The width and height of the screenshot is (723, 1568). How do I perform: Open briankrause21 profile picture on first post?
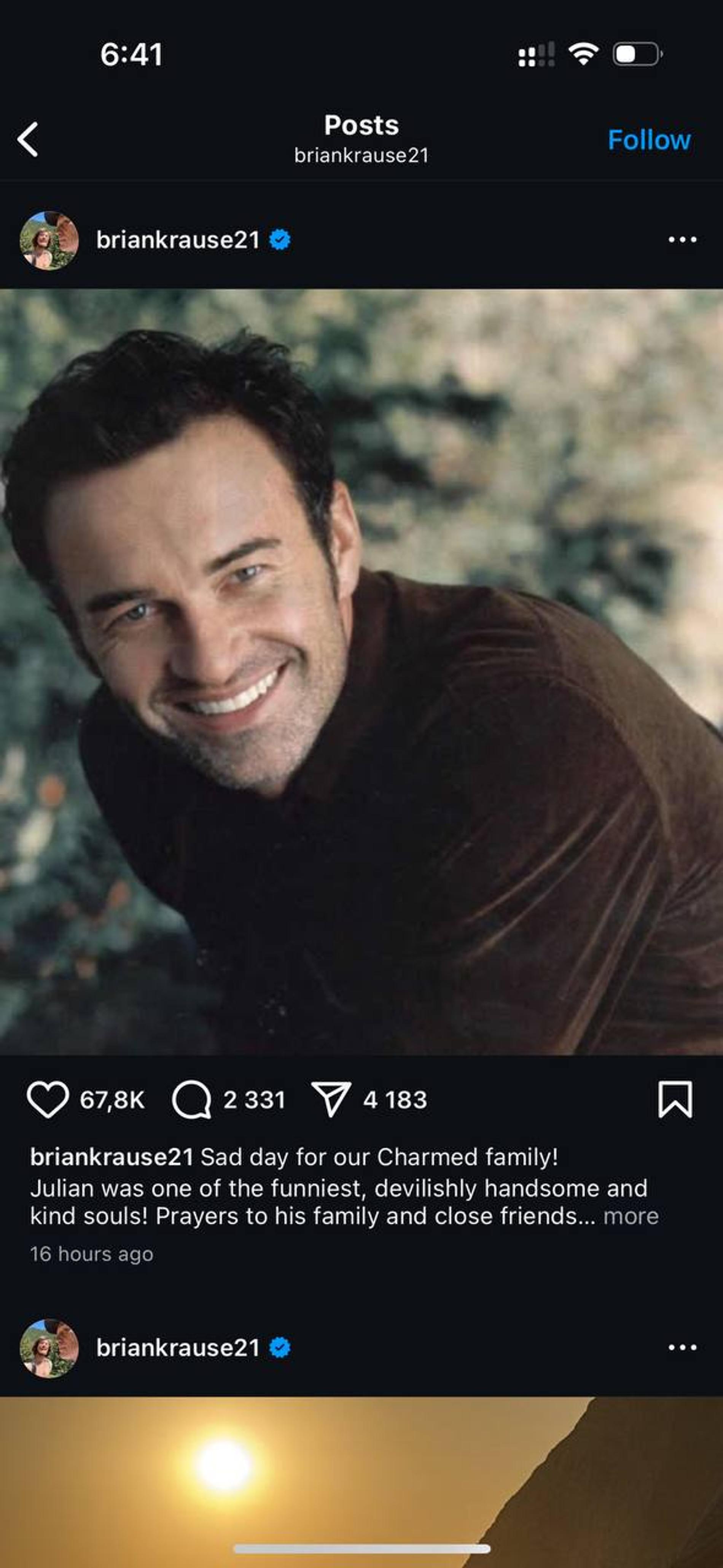click(x=49, y=240)
